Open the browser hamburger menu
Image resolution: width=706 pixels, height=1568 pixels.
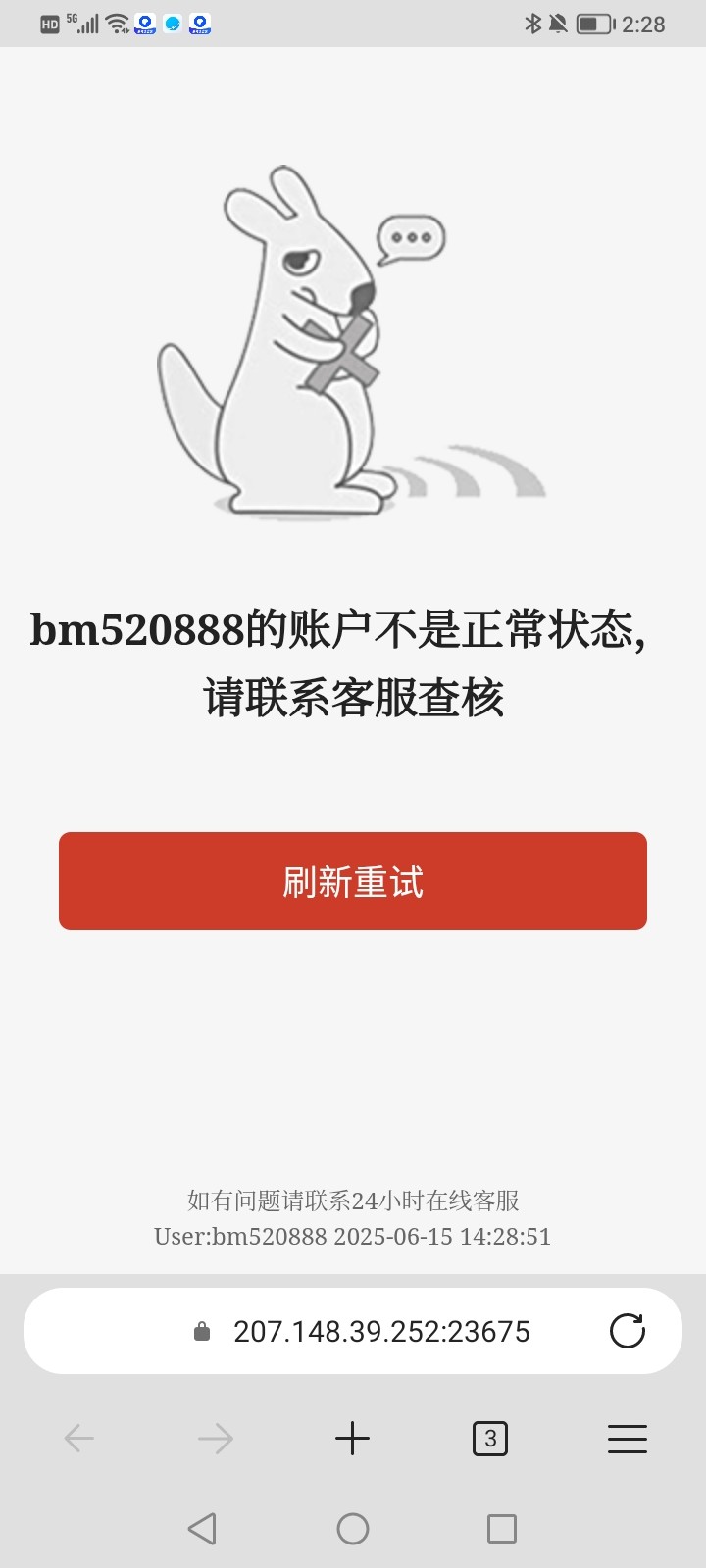(628, 1439)
